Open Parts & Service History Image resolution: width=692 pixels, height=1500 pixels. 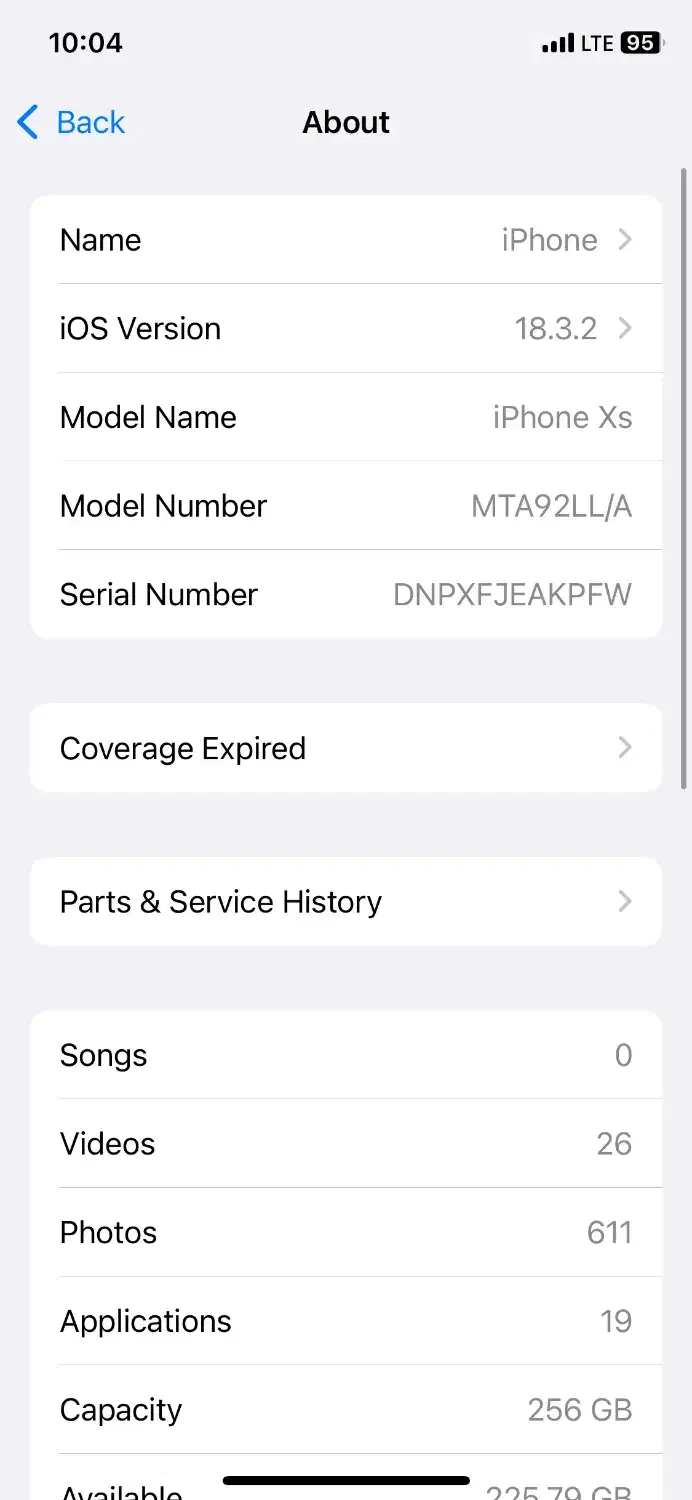tap(346, 902)
